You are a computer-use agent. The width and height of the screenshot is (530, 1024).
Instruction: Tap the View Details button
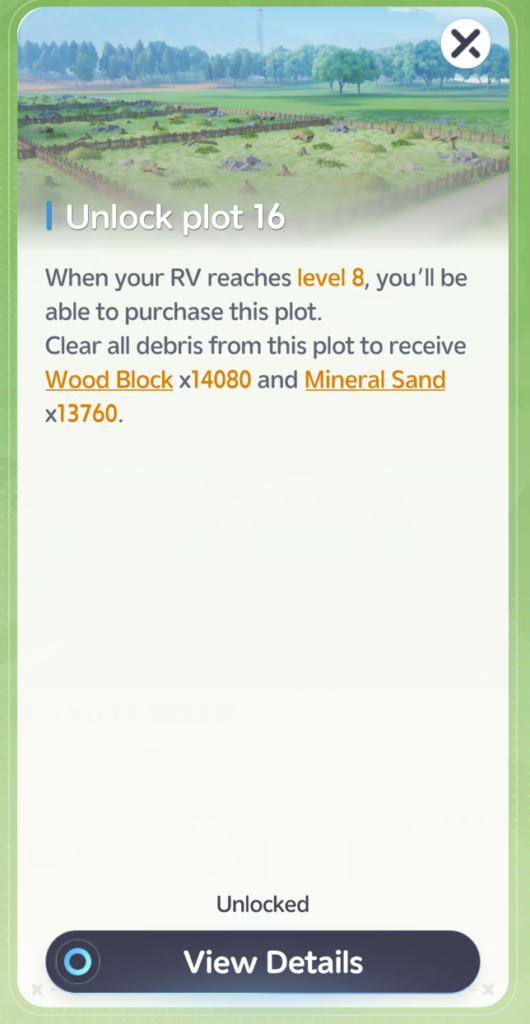(262, 962)
